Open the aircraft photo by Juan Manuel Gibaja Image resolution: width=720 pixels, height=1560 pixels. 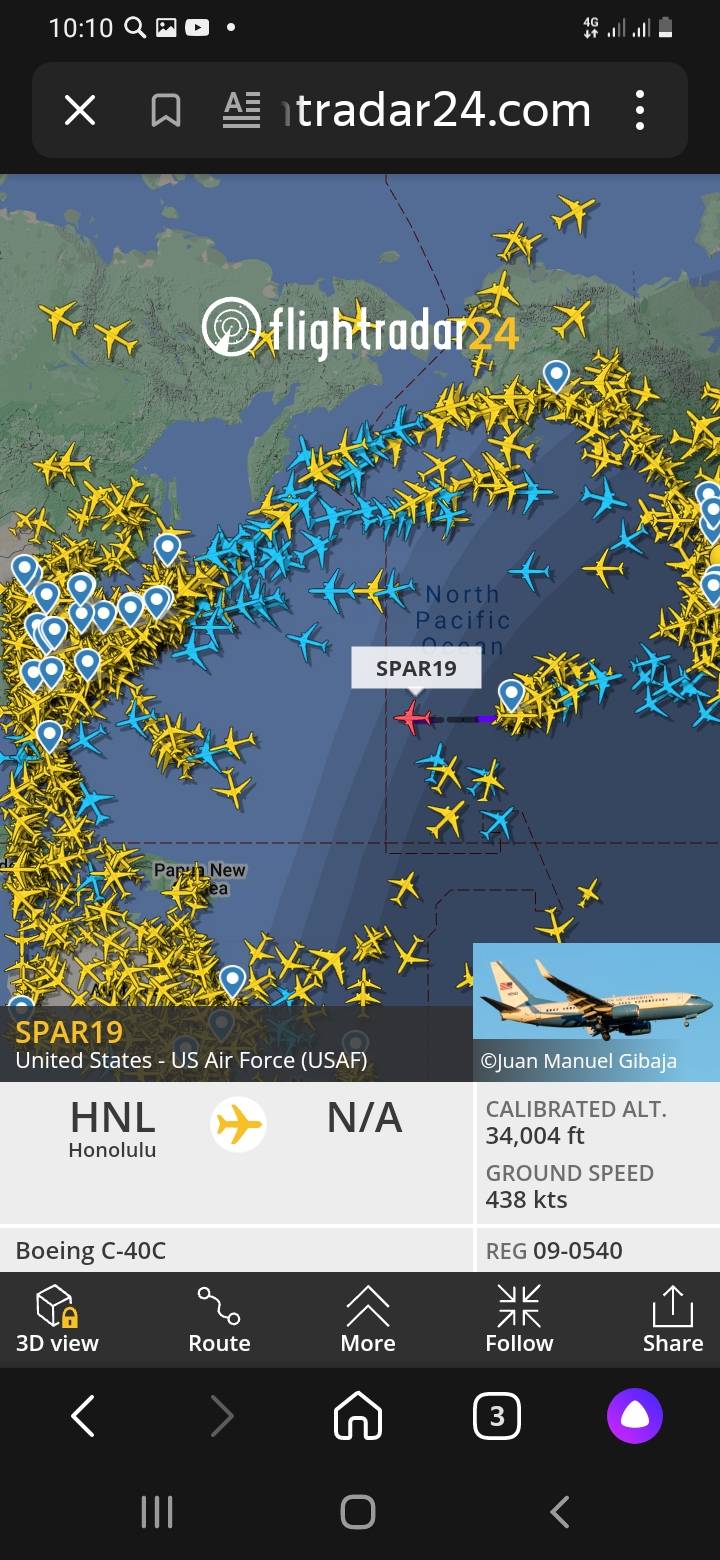(596, 1010)
